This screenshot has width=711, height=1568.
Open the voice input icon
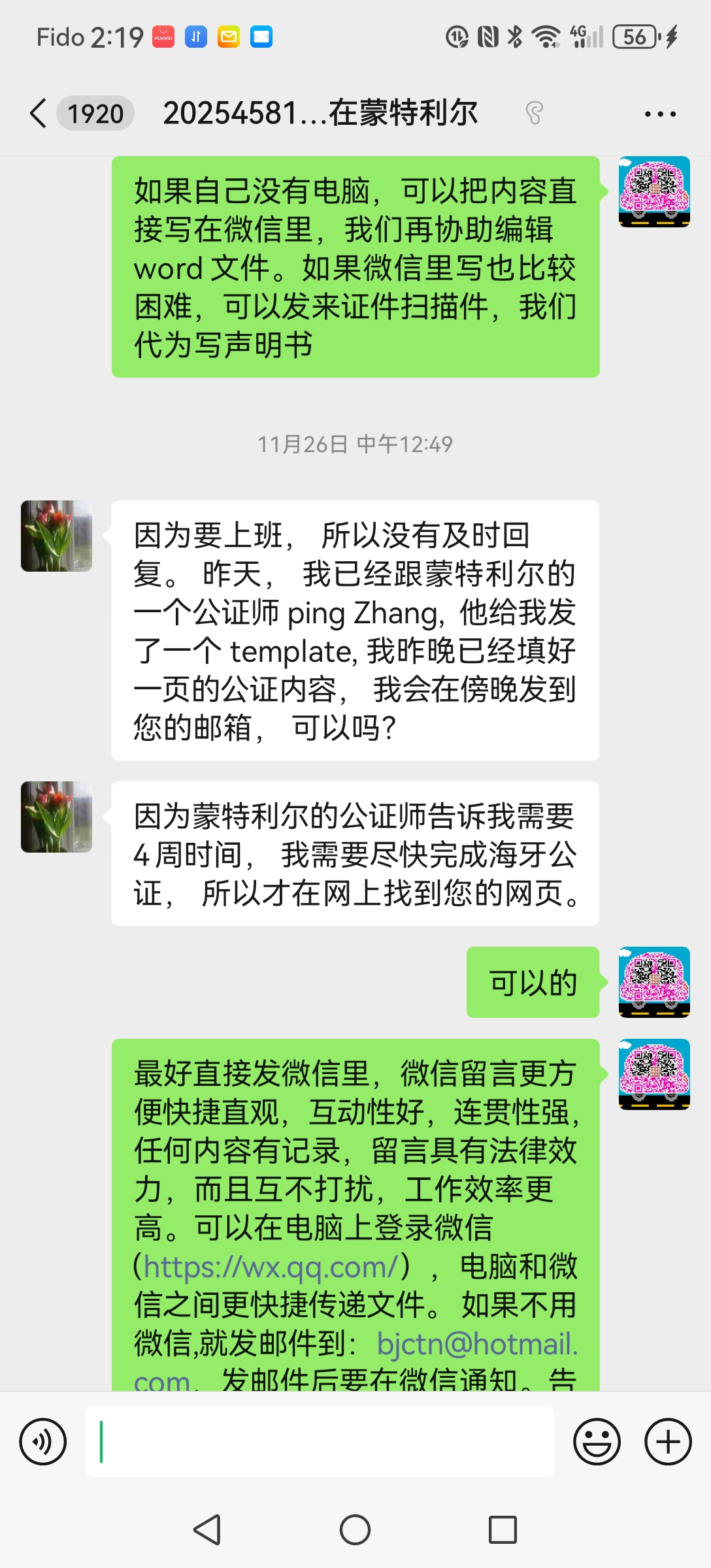coord(42,1442)
